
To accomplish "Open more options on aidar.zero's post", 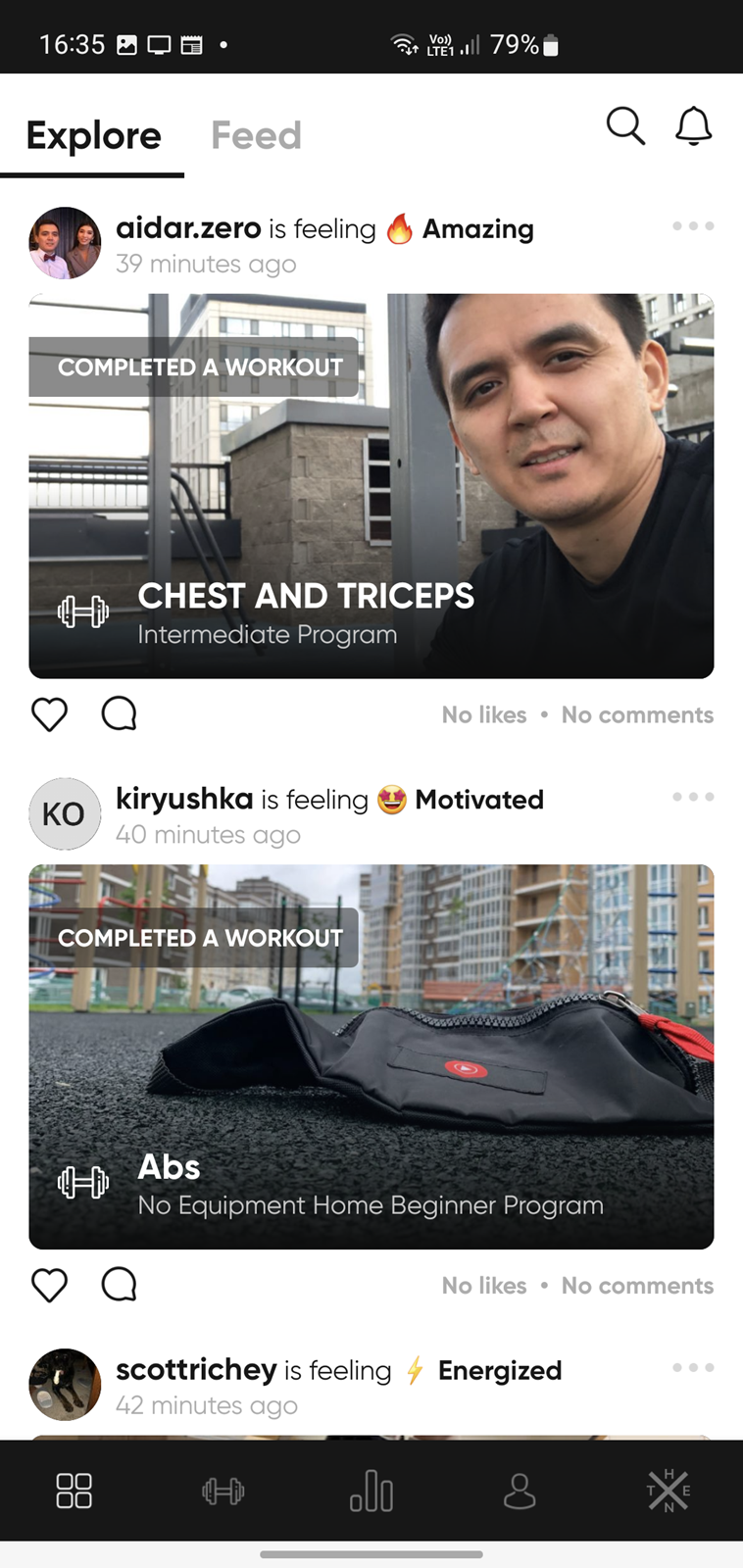I will point(693,226).
